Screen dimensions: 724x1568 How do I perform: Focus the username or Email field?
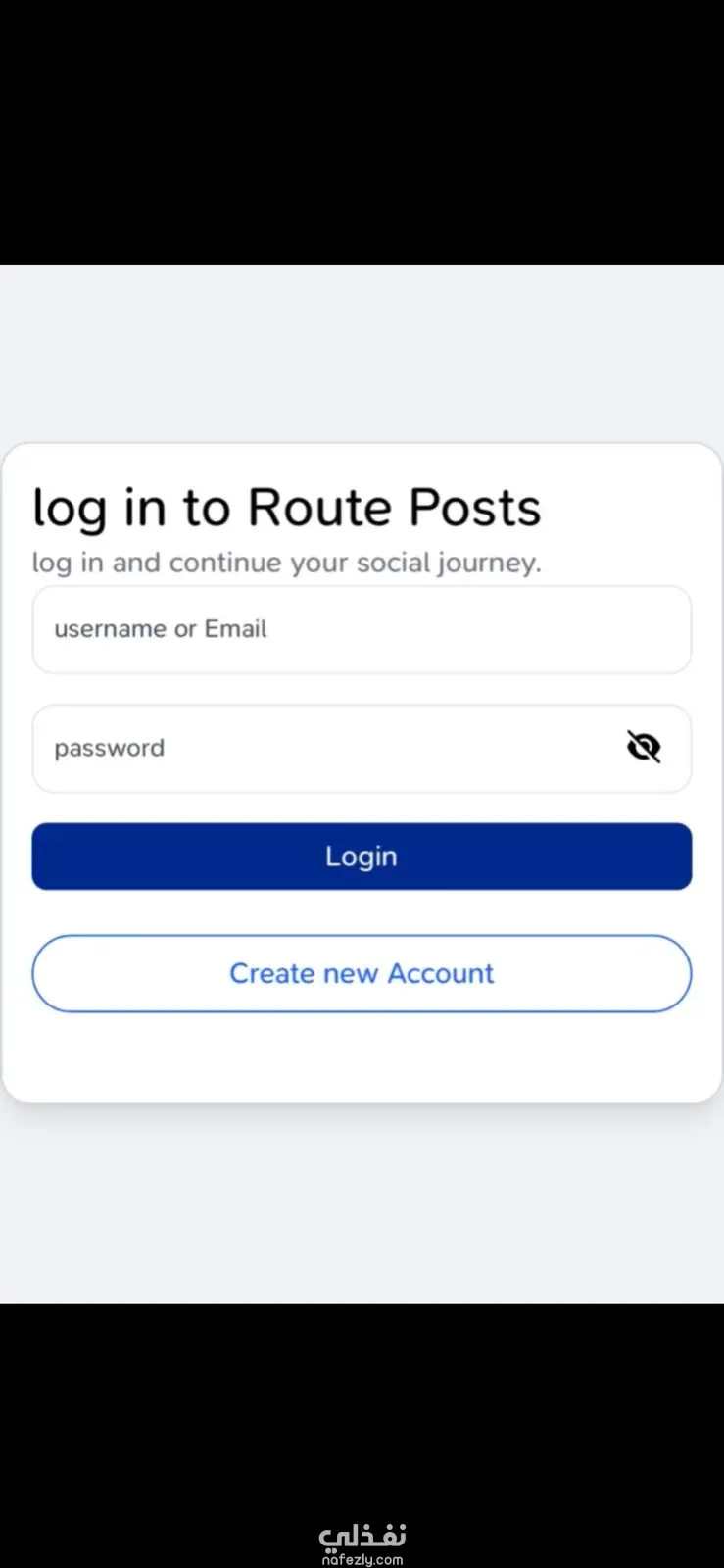(x=362, y=629)
